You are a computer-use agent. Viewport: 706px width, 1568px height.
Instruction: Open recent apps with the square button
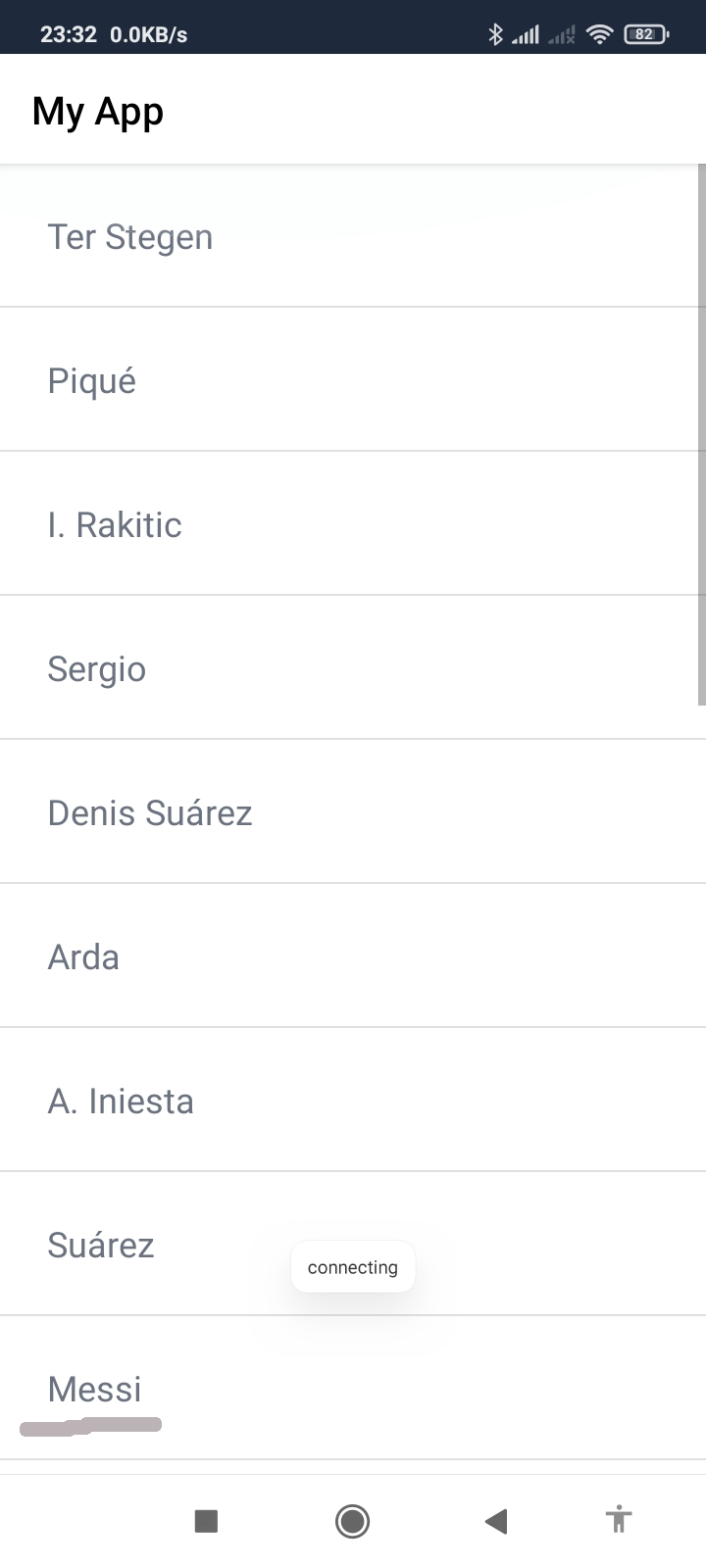(x=206, y=1521)
